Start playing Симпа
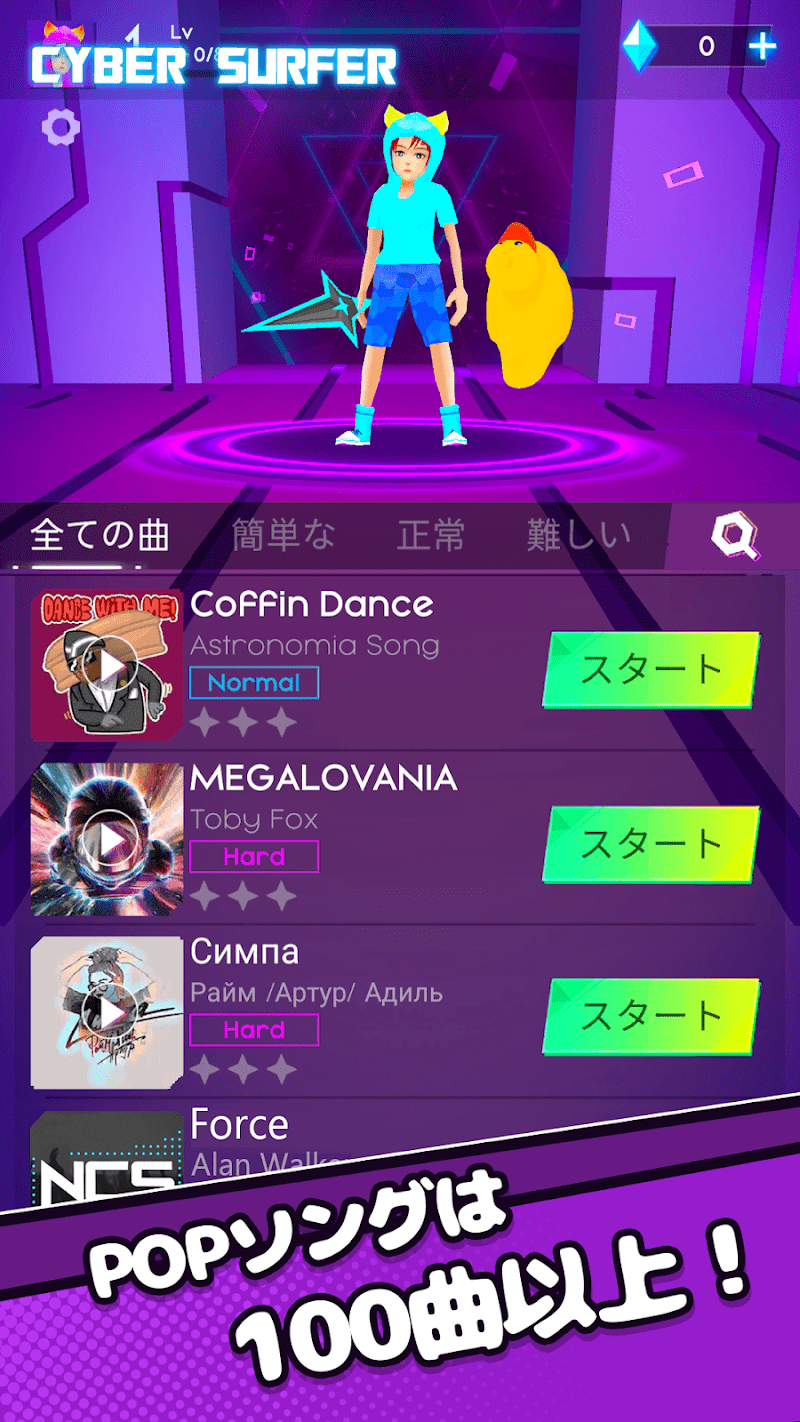 (651, 1016)
